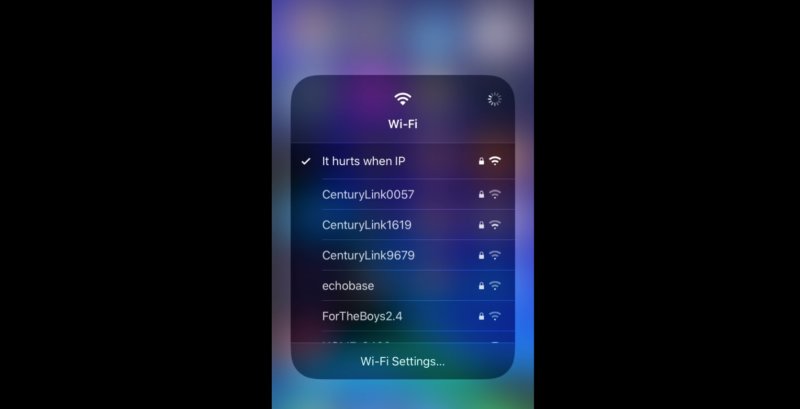Join the CenturyLink0057 network
This screenshot has height=409, width=800.
click(x=368, y=194)
